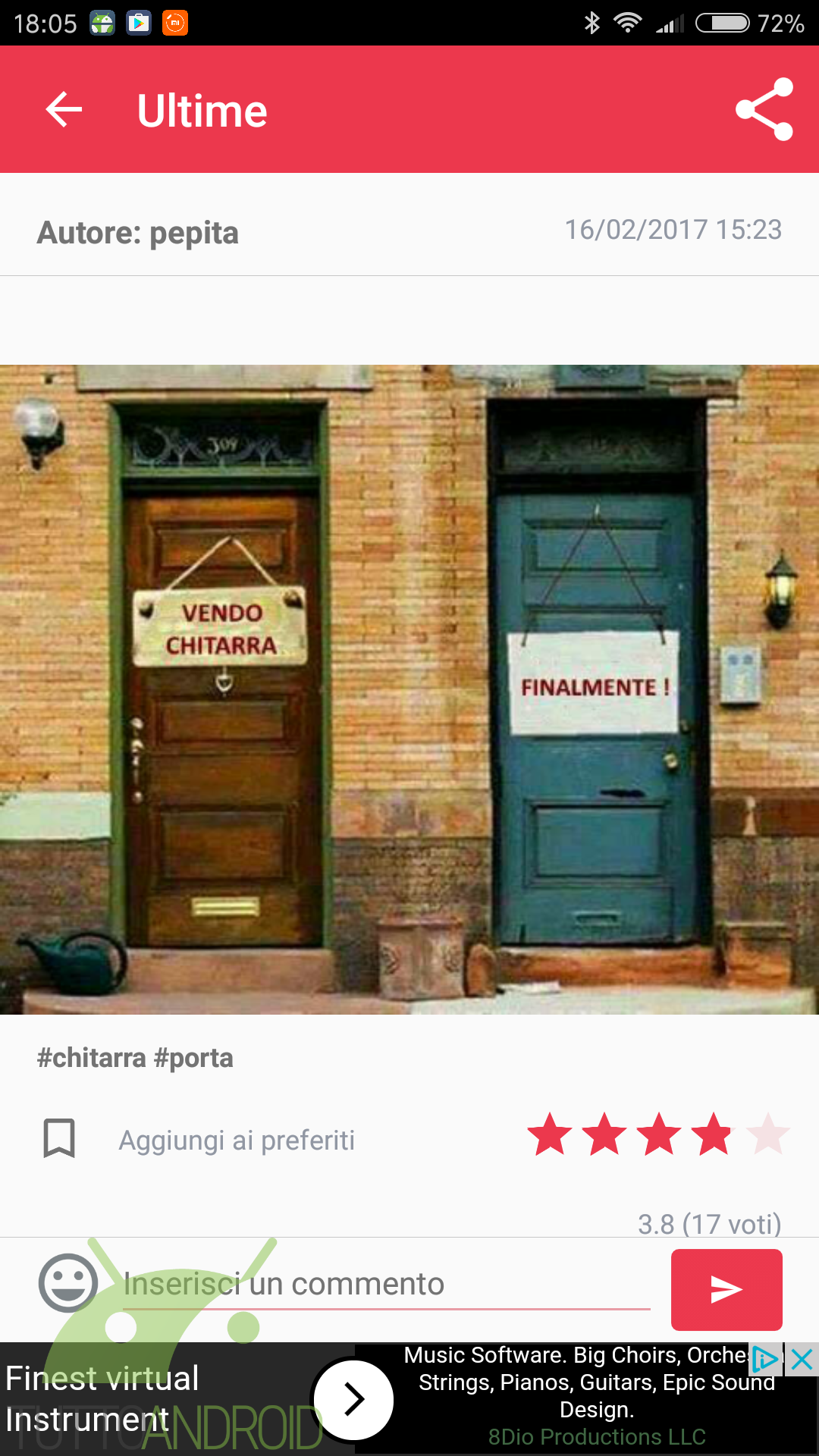Image resolution: width=819 pixels, height=1456 pixels.
Task: Tap the bookmark icon to save post
Action: [x=59, y=1138]
